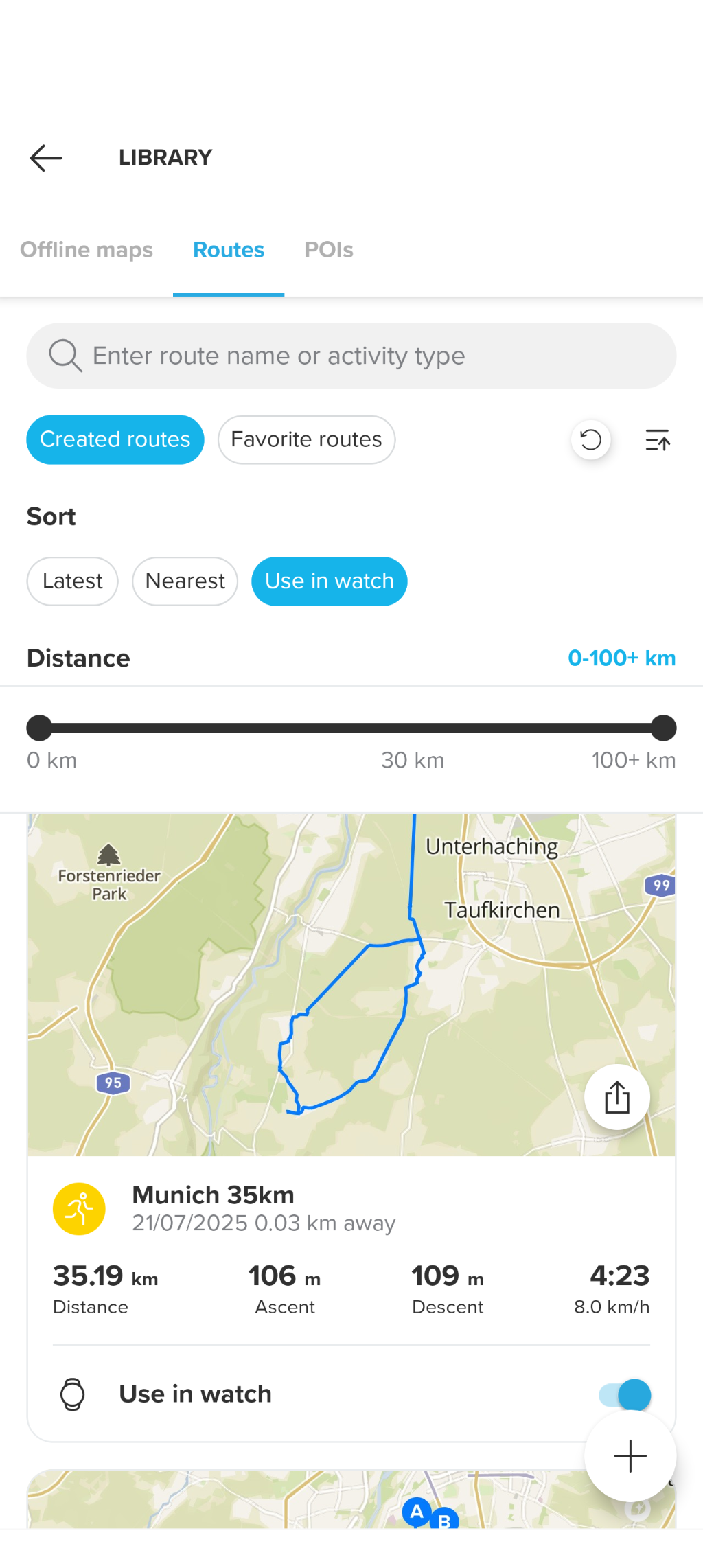Sort routes by Latest
Screen dimensions: 703x1568
[72, 581]
